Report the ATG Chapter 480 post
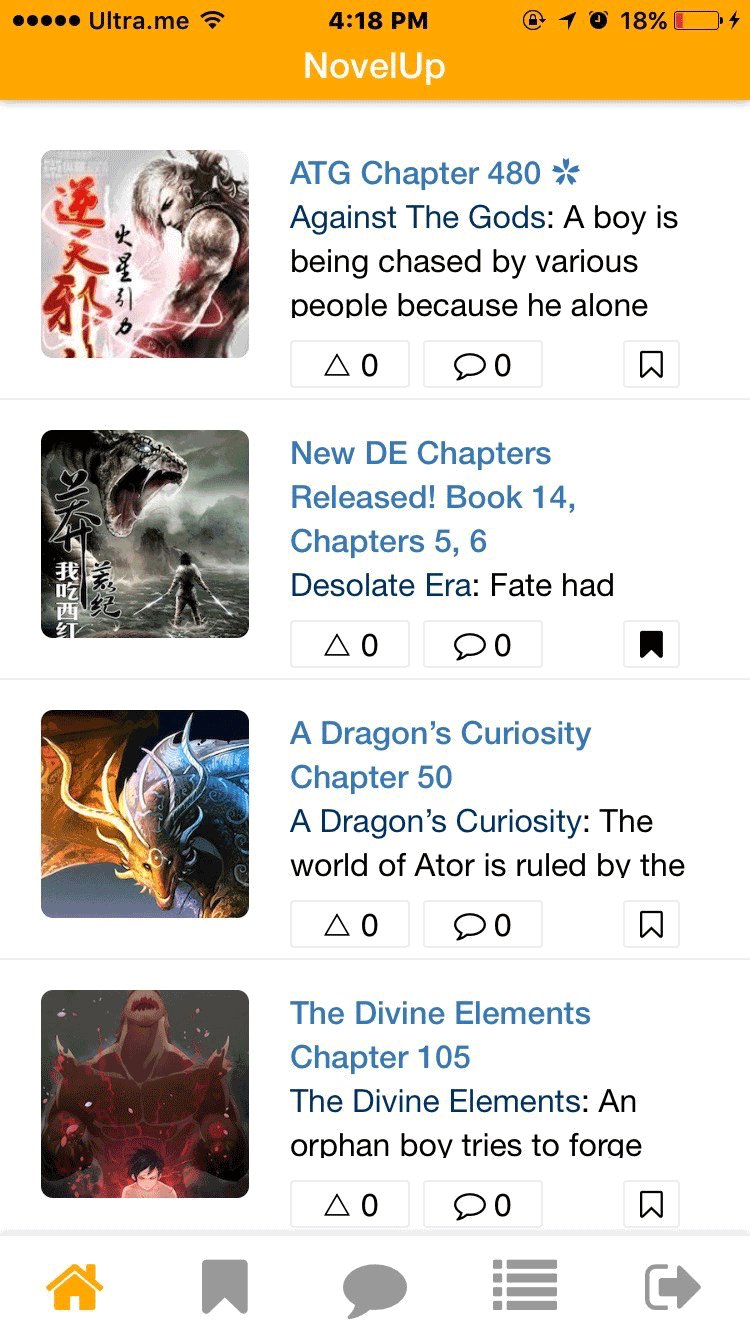This screenshot has width=750, height=1334. pos(349,364)
